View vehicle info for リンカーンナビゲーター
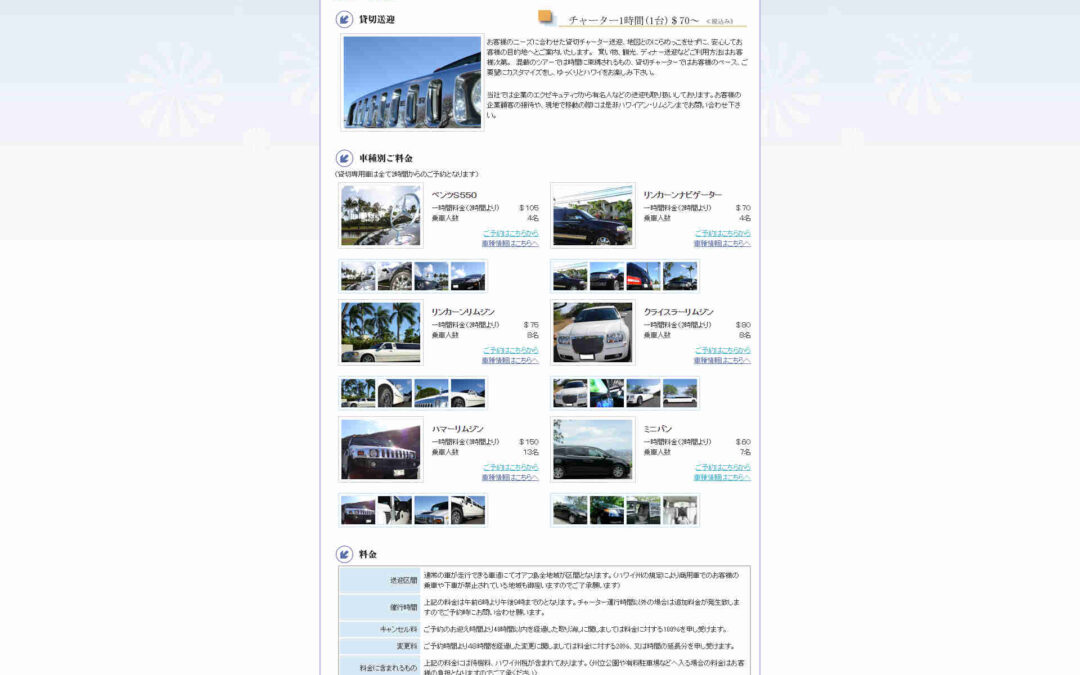The width and height of the screenshot is (1080, 675). 722,243
